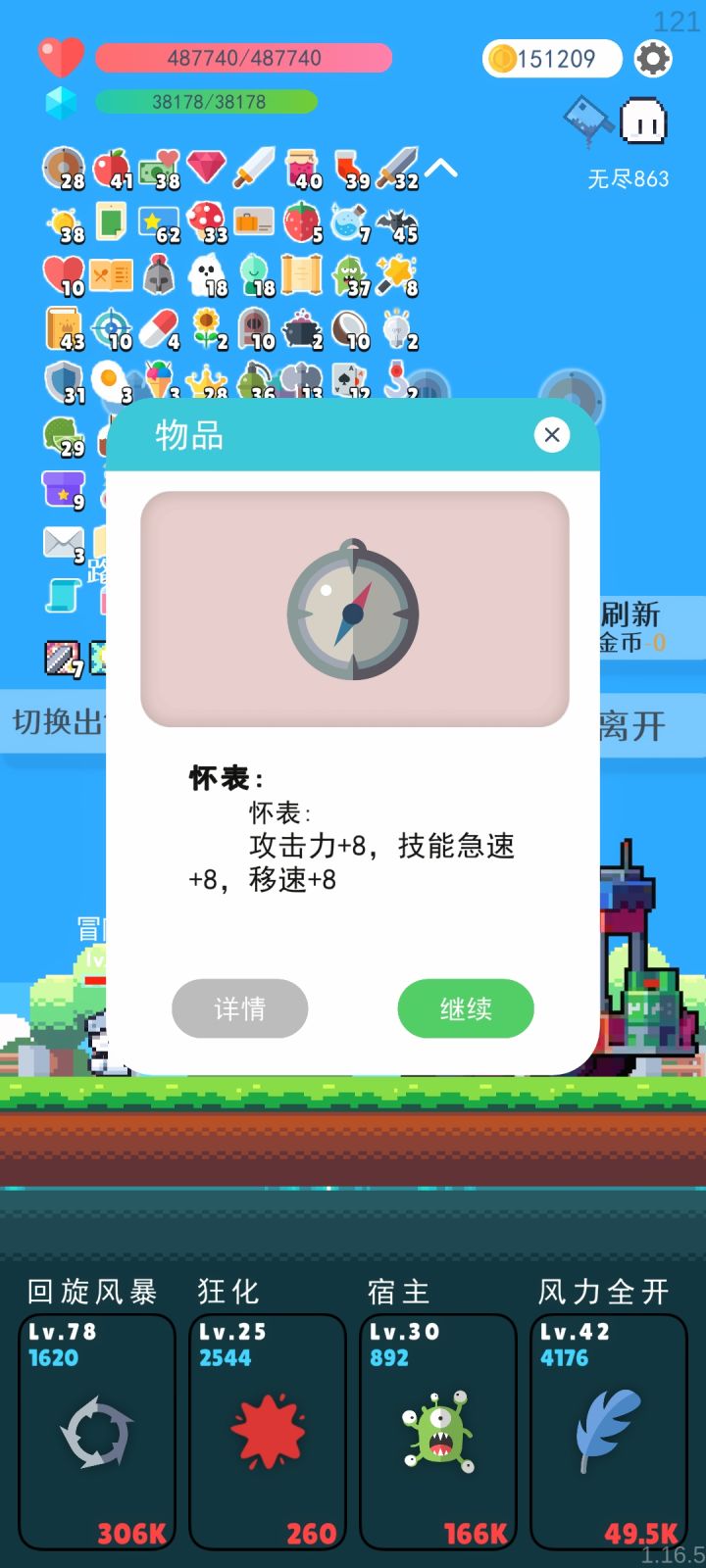
Task: Select the mushroom item with count 233
Action: pos(204,220)
